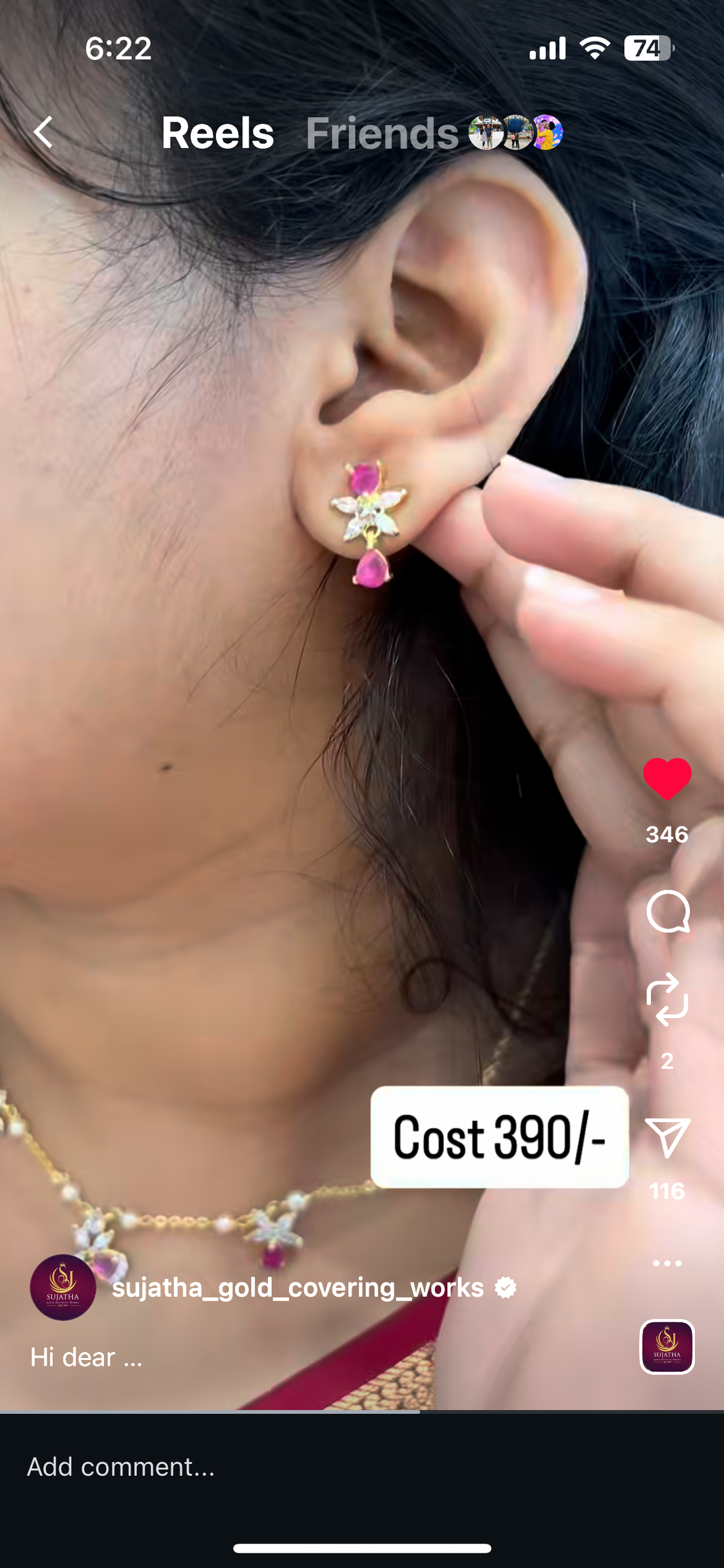Switch to the Friends tab
Screen dimensions: 724x1568
[x=382, y=134]
